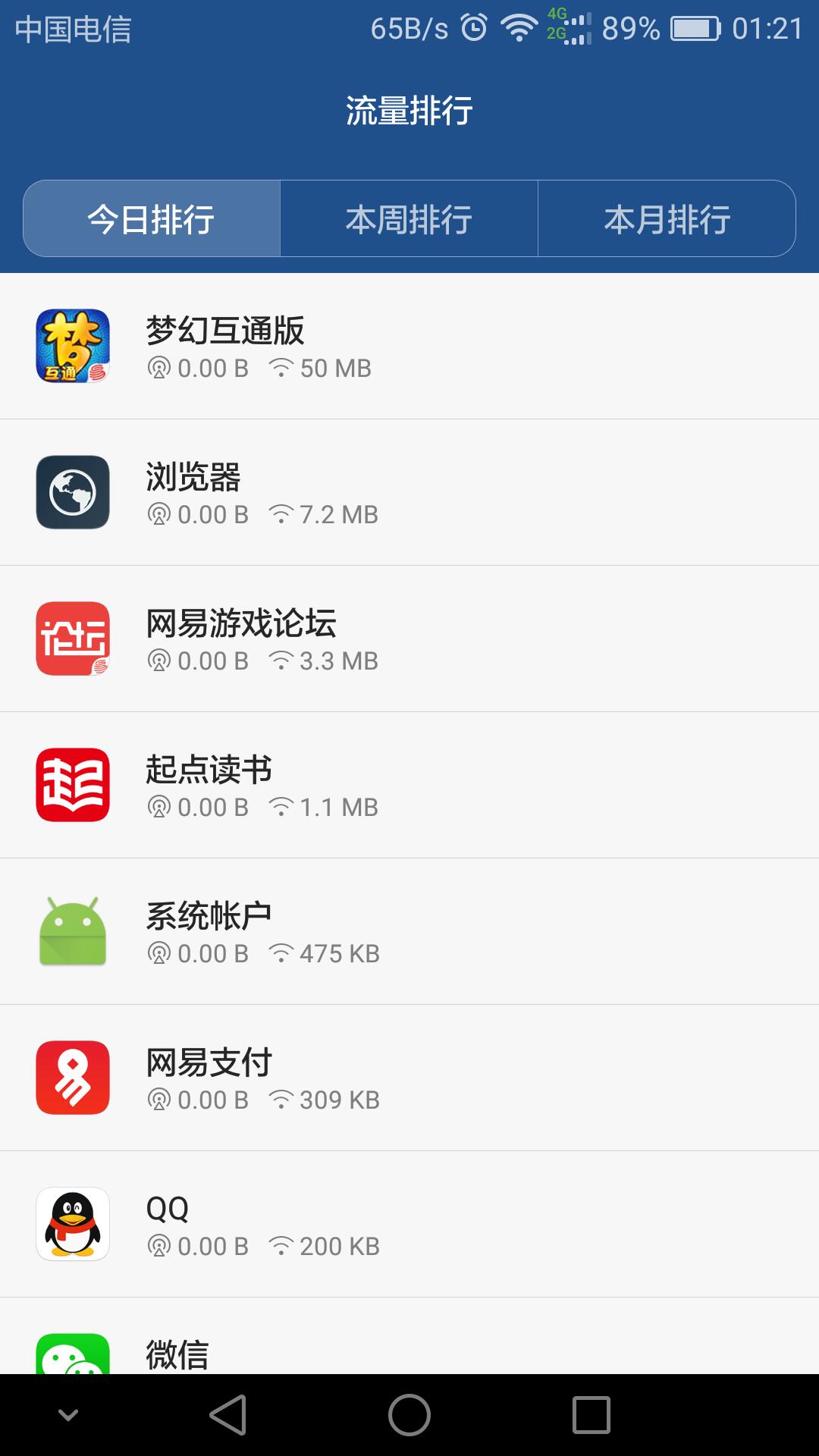Switch to the 本周排行 tab
The image size is (819, 1456).
click(409, 219)
